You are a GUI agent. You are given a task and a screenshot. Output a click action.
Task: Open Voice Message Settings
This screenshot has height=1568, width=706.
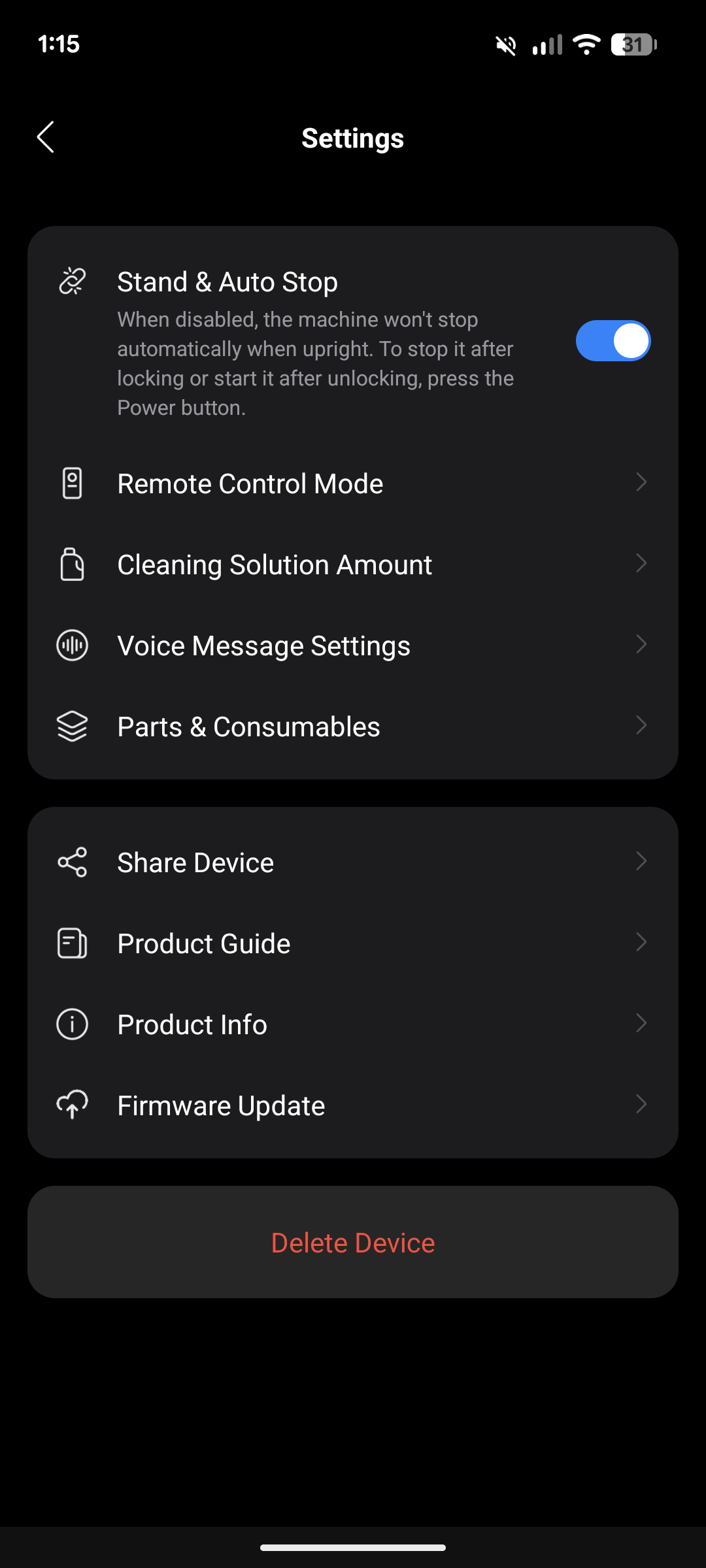(x=353, y=646)
